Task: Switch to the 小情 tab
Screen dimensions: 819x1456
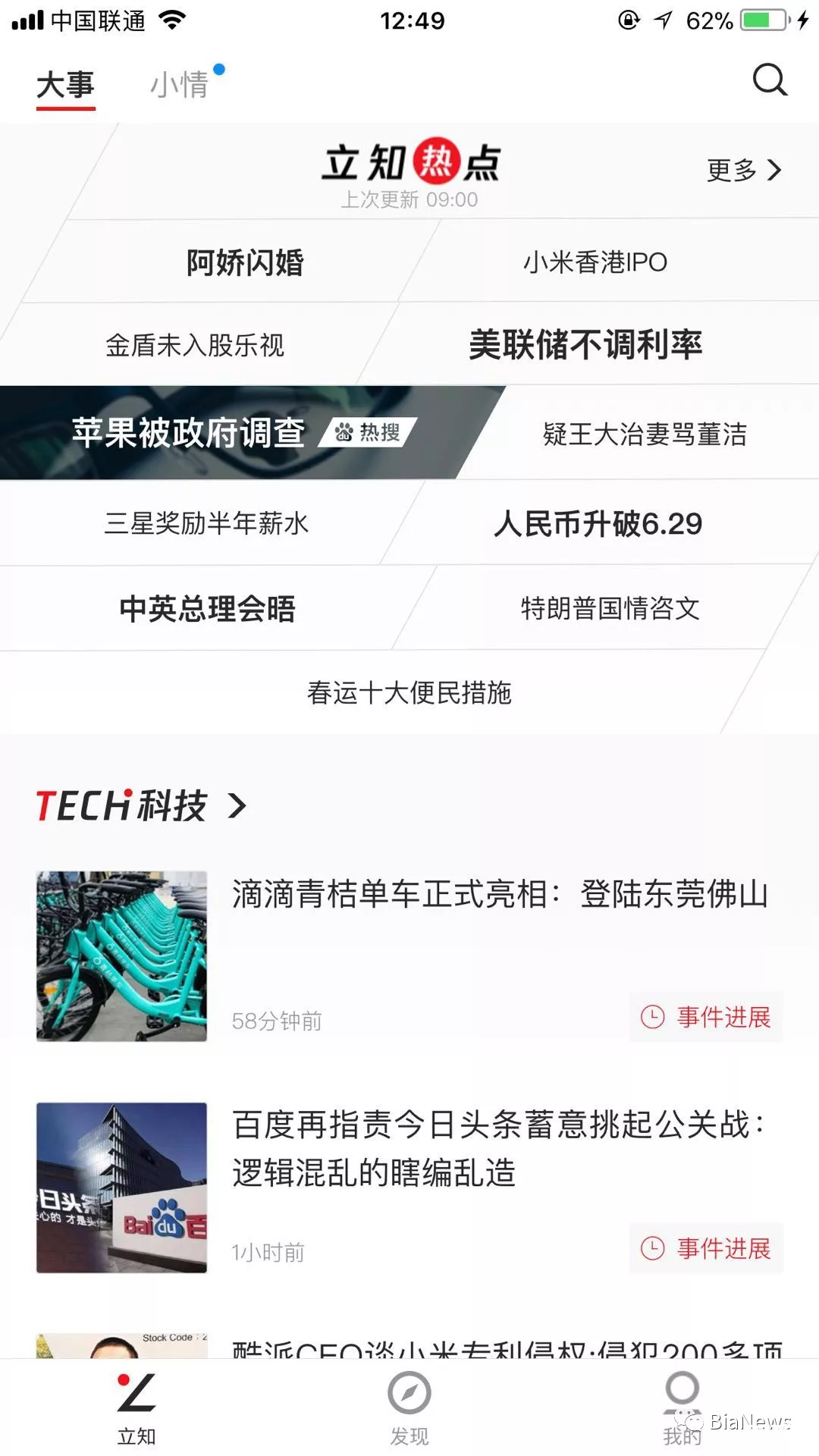Action: [180, 85]
